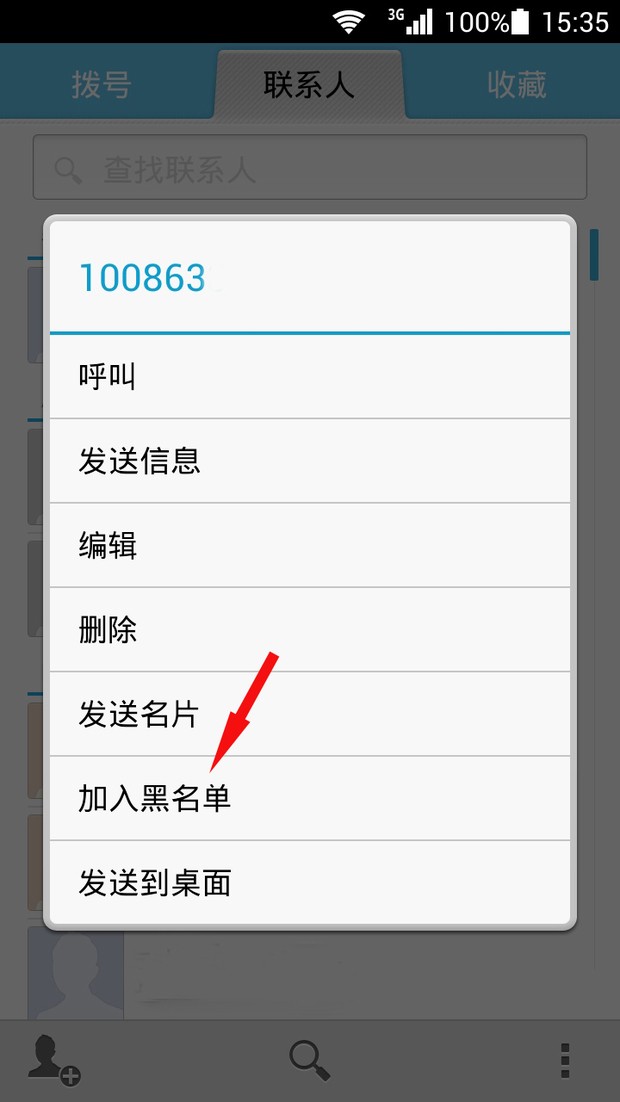620x1102 pixels.
Task: Switch to the 拨号 tab
Action: point(101,85)
